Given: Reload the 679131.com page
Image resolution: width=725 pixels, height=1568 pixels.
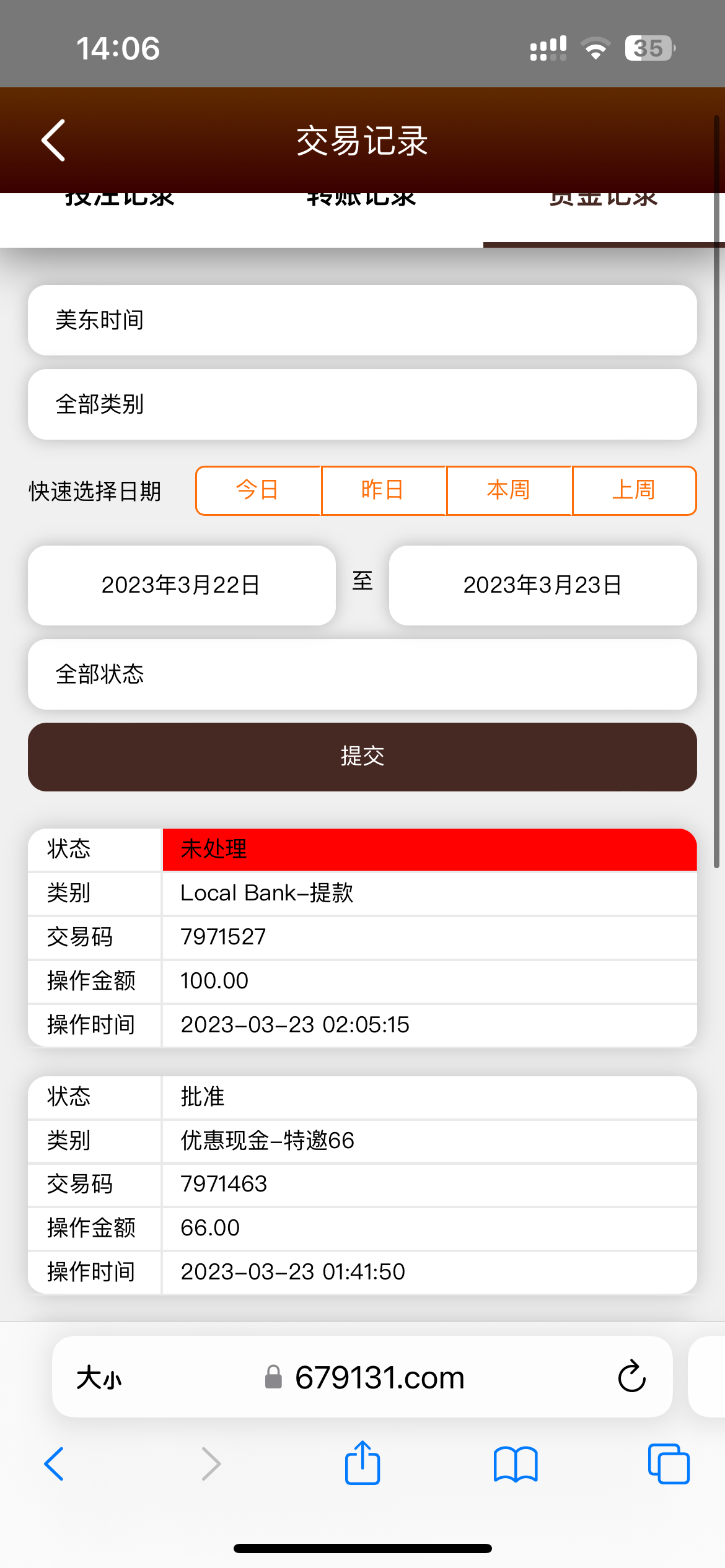Looking at the screenshot, I should pyautogui.click(x=631, y=1377).
